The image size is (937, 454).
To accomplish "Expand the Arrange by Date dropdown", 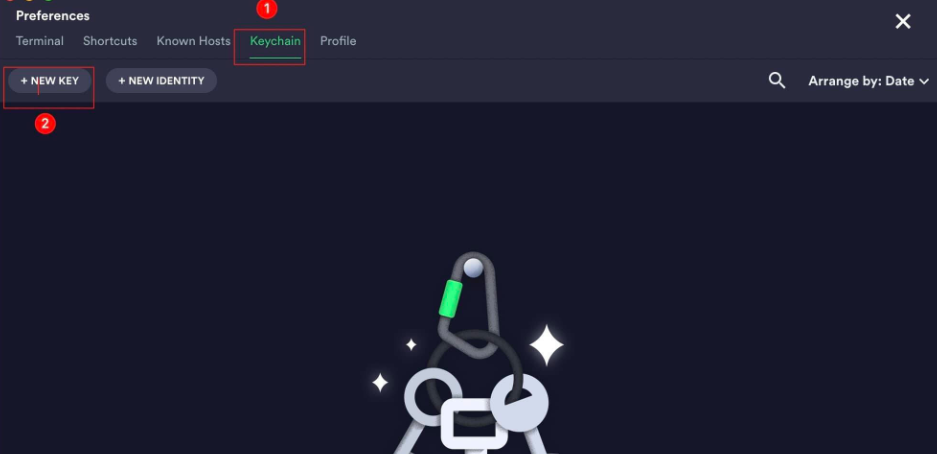I will [868, 81].
